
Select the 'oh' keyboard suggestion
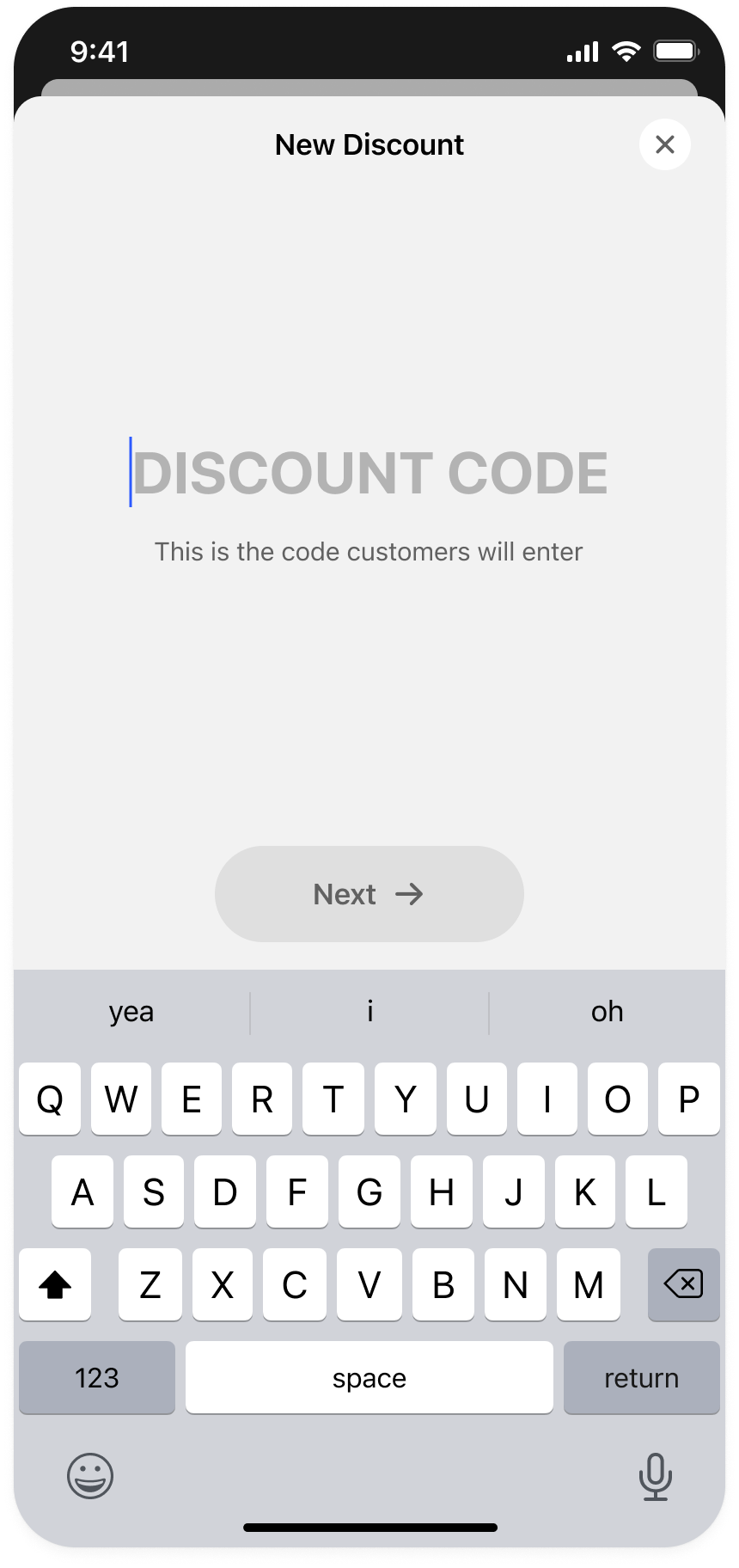tap(607, 1012)
